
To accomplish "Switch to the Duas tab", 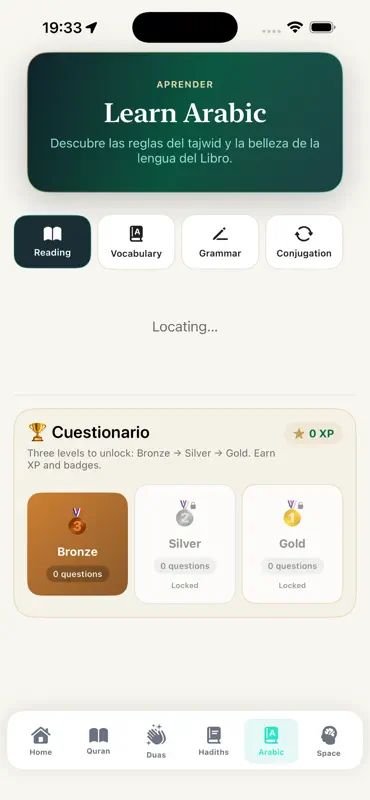I will pos(156,741).
